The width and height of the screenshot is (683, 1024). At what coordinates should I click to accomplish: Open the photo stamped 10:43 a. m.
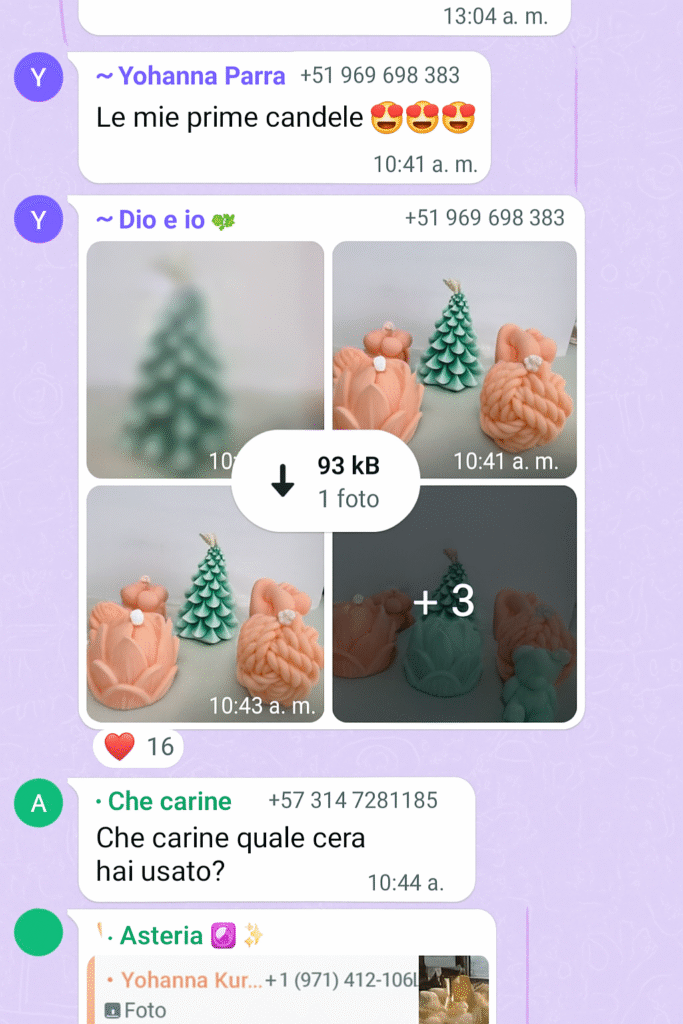pos(205,604)
